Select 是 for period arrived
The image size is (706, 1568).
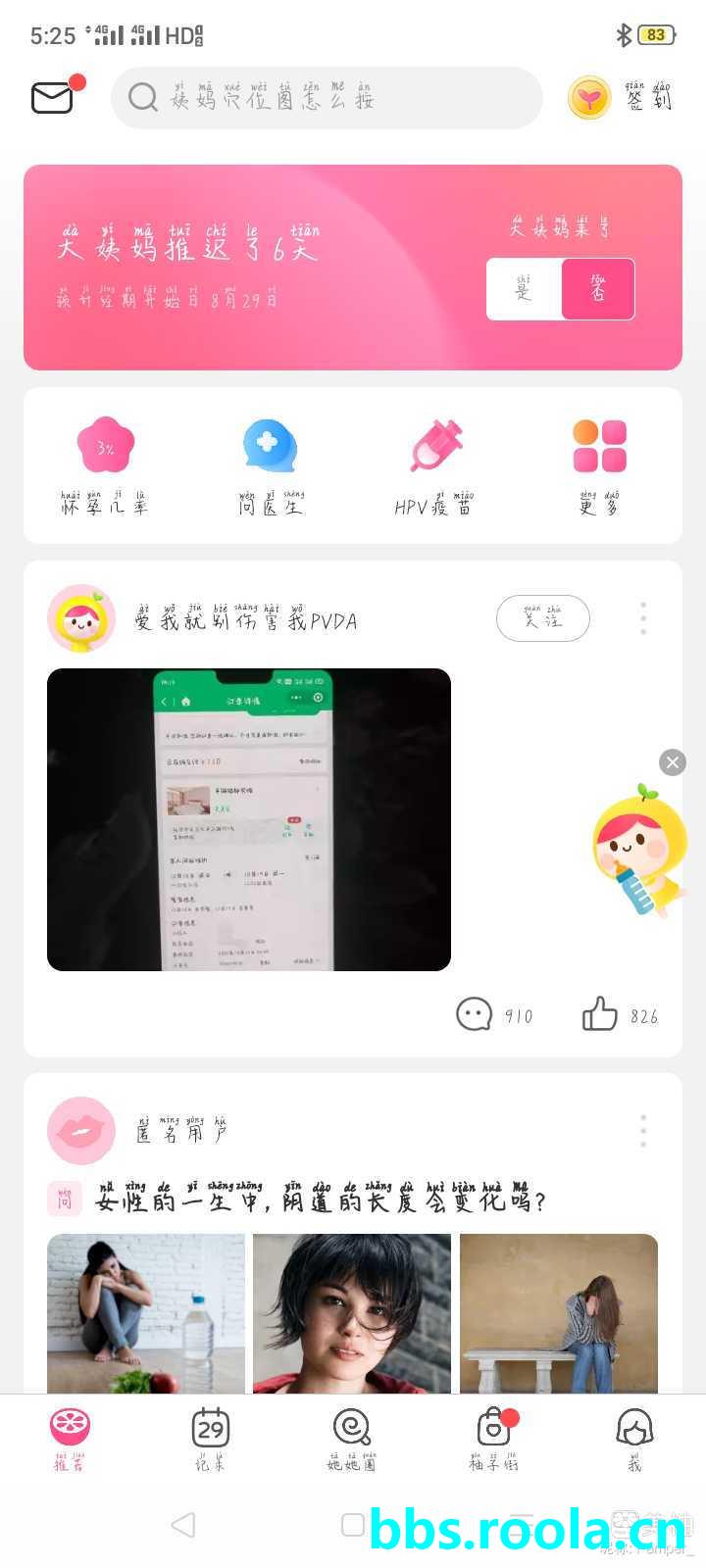524,289
